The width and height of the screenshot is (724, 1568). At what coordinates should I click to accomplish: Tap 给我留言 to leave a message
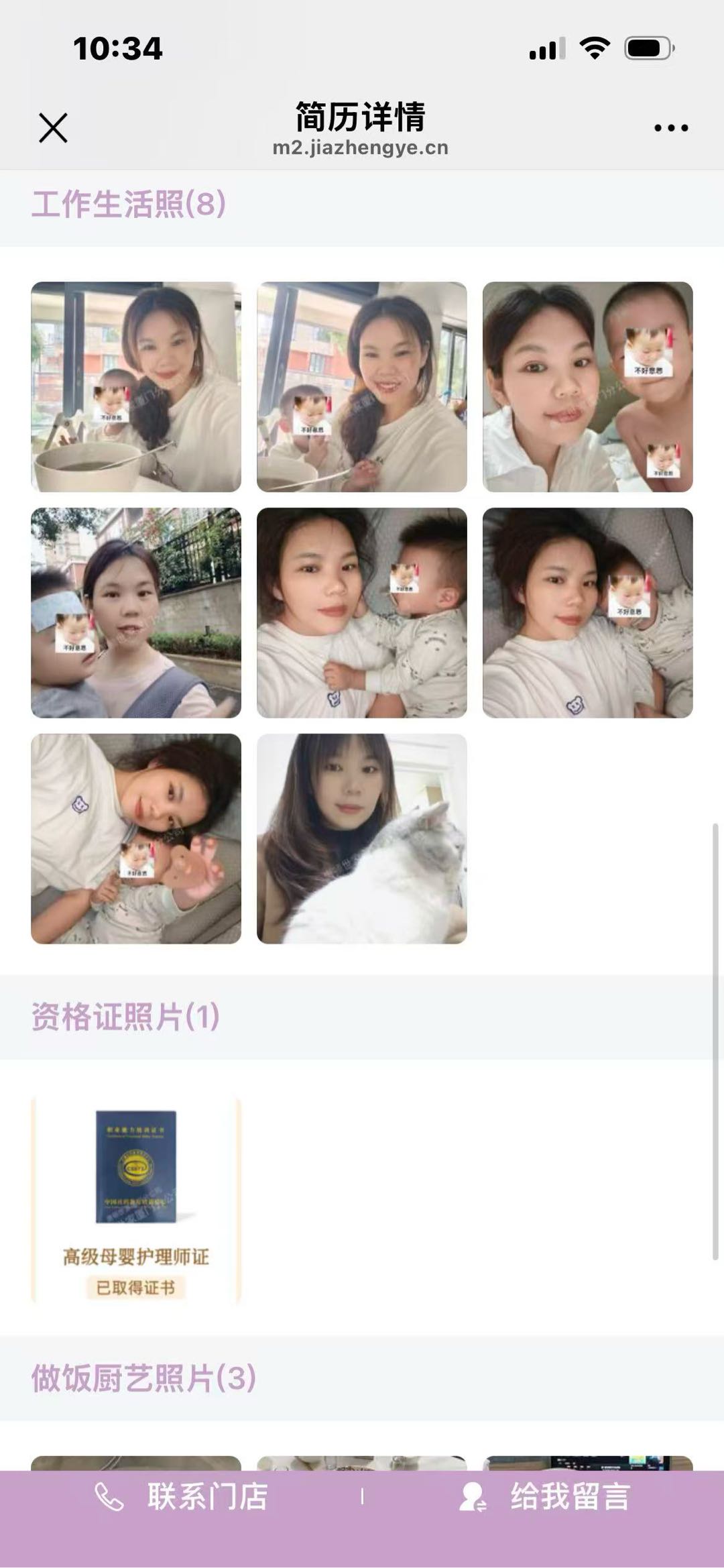(x=544, y=1496)
